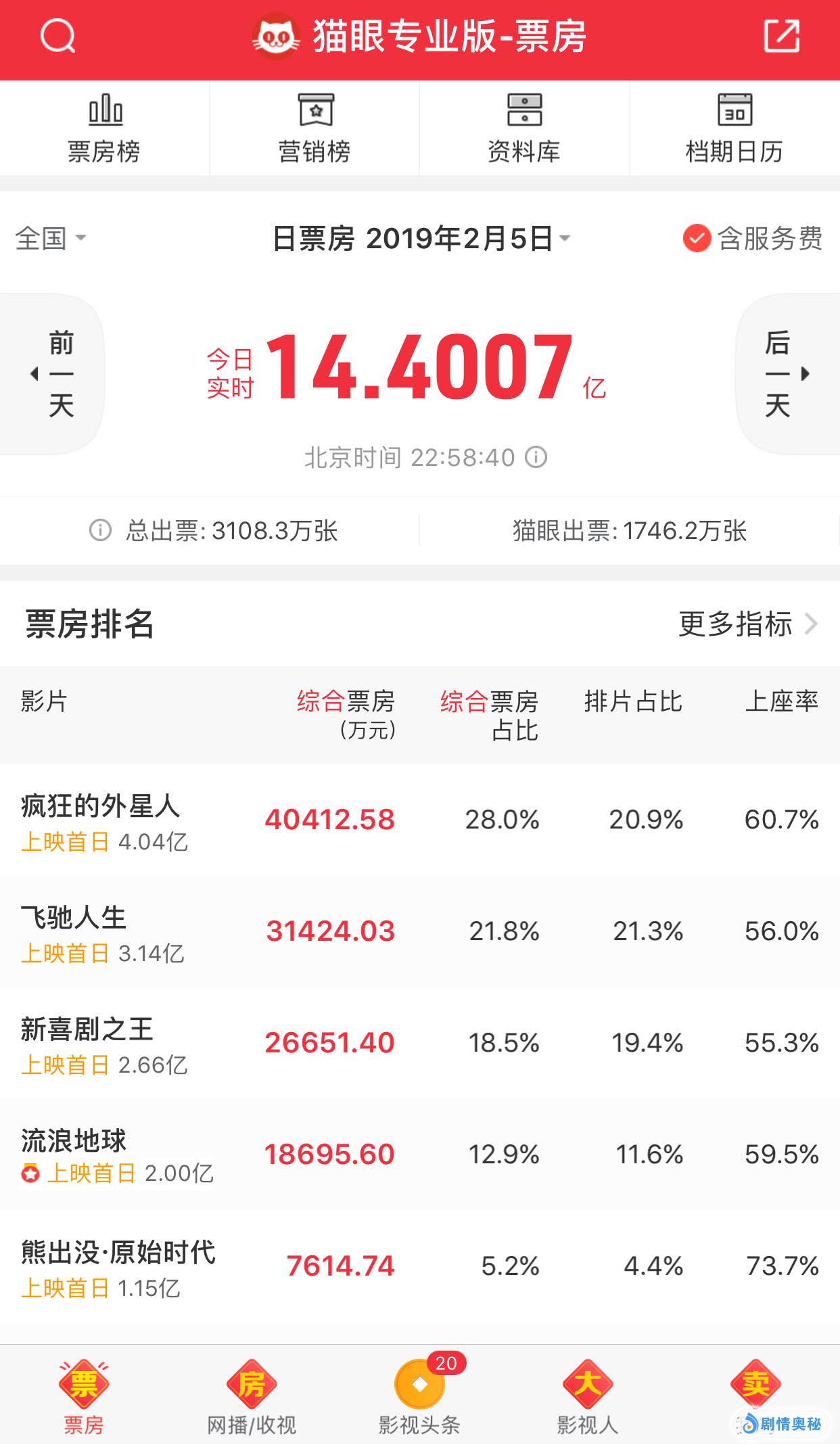The width and height of the screenshot is (840, 1444).
Task: Tap info icon beside 北京时间
Action: point(536,457)
